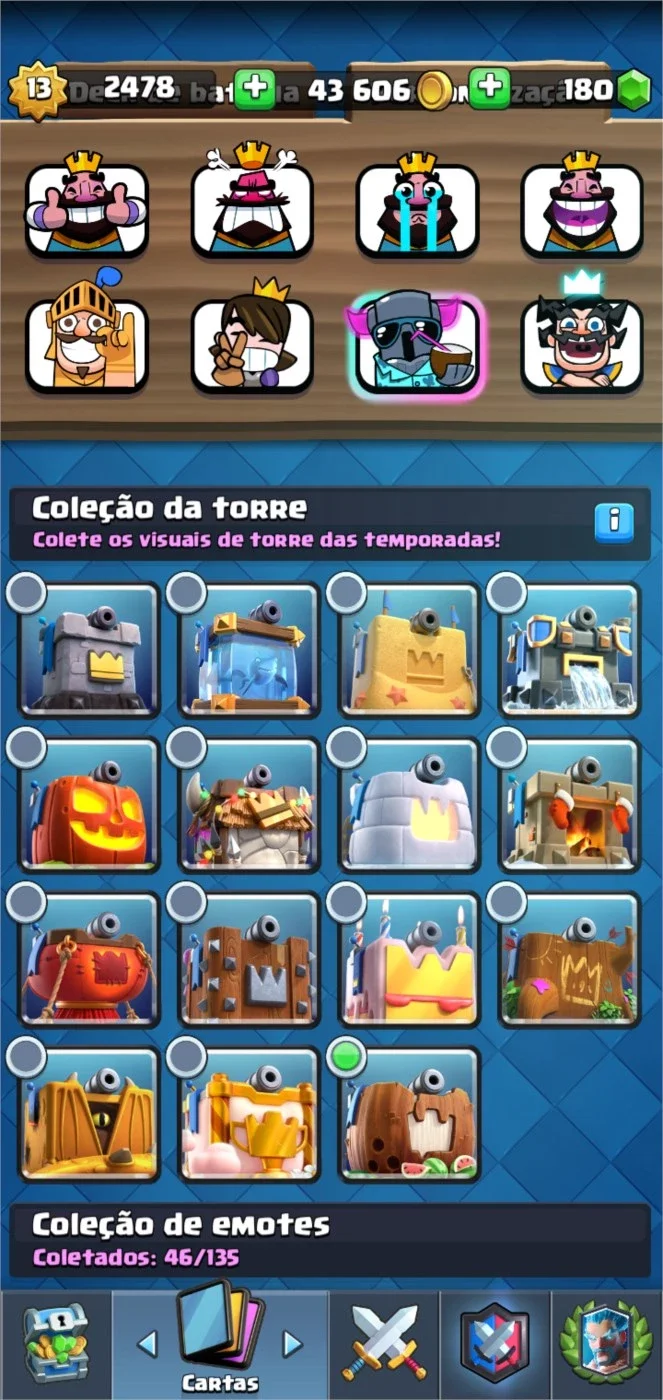Tap the coconut tower skin with green dot
Screen dimensions: 663x1400
409,1115
